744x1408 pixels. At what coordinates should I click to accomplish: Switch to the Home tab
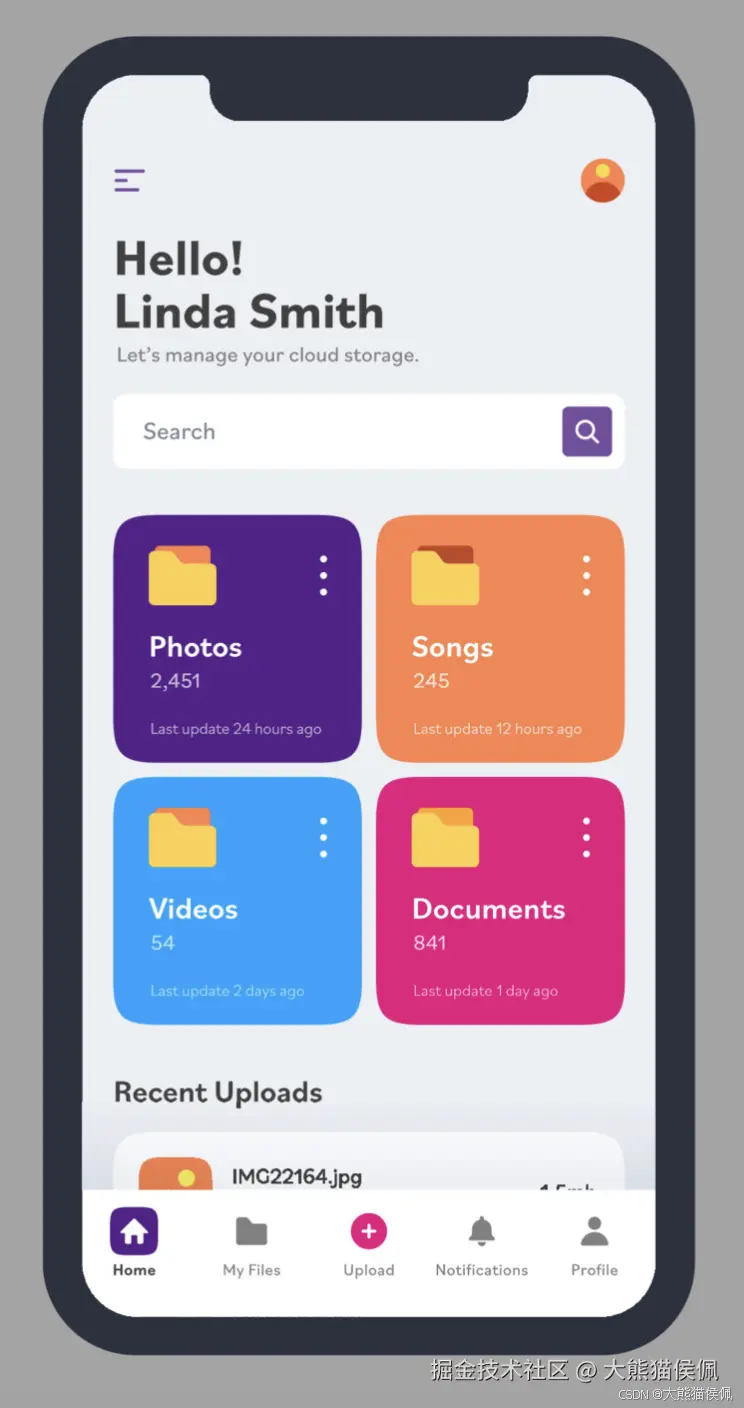(134, 1242)
